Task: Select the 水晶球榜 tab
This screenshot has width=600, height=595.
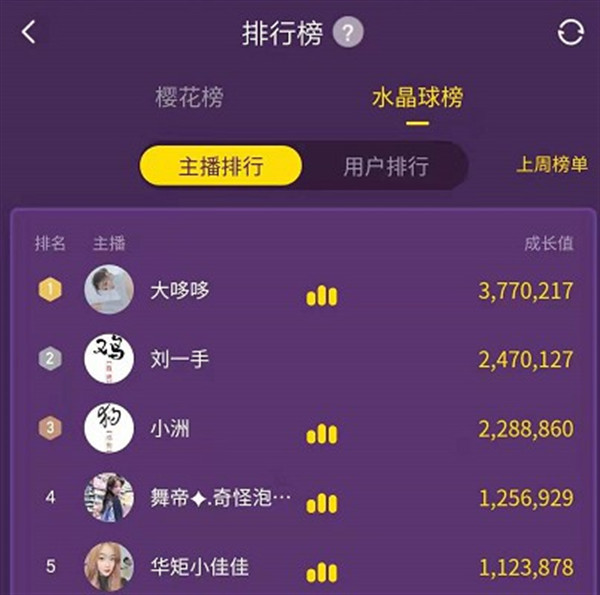Action: pyautogui.click(x=417, y=98)
